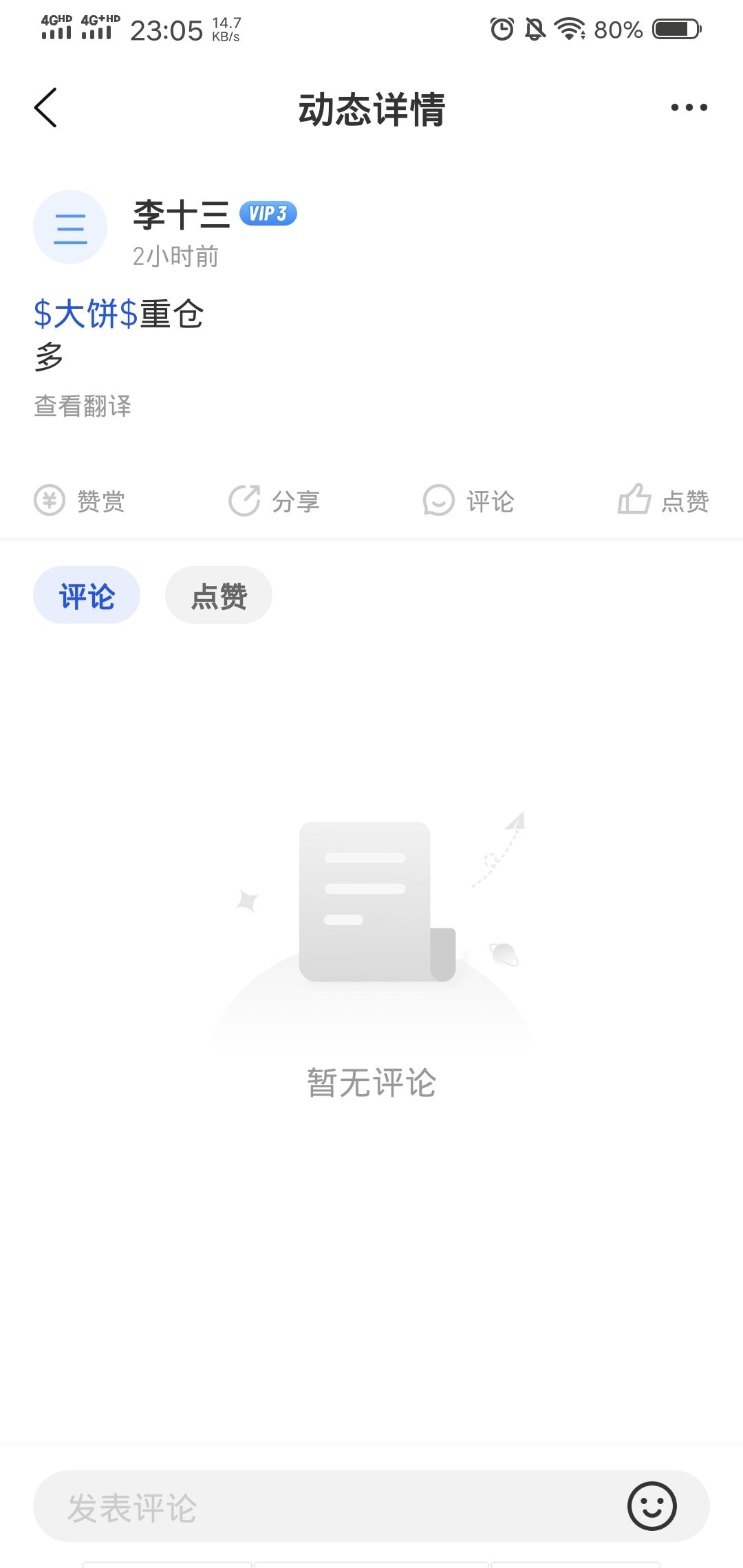Switch to the 点赞 likes tab
The image size is (743, 1568).
(x=218, y=596)
